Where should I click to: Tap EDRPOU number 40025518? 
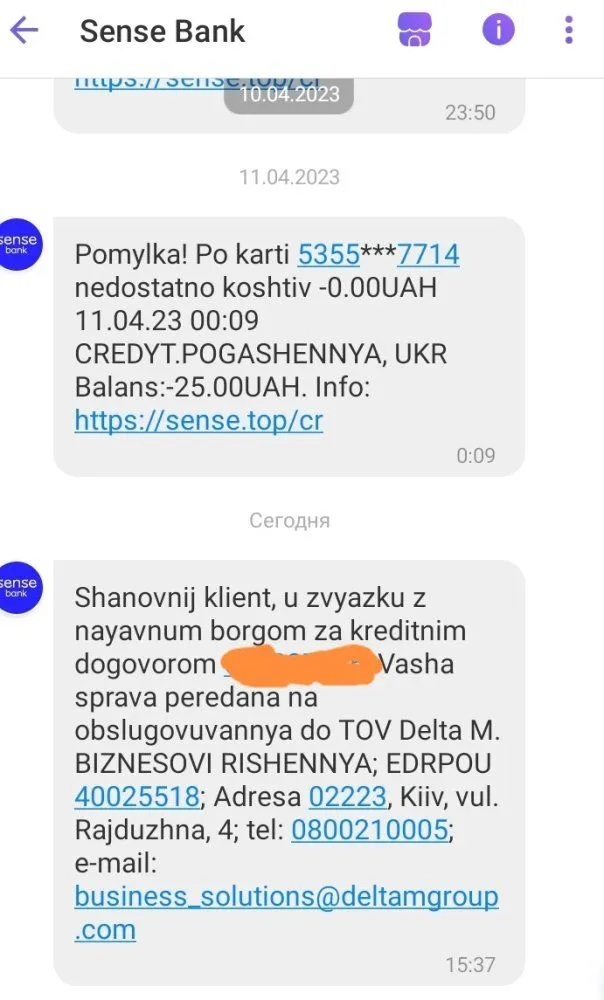pyautogui.click(x=137, y=797)
